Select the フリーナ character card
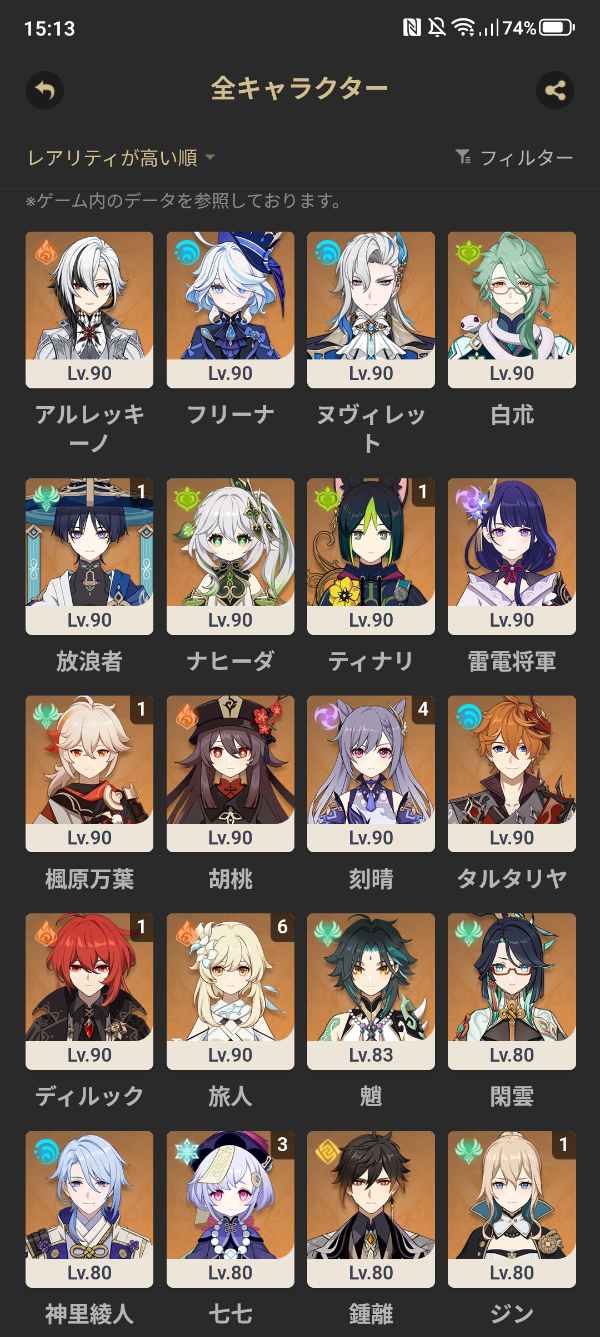This screenshot has width=600, height=1337. [x=230, y=310]
